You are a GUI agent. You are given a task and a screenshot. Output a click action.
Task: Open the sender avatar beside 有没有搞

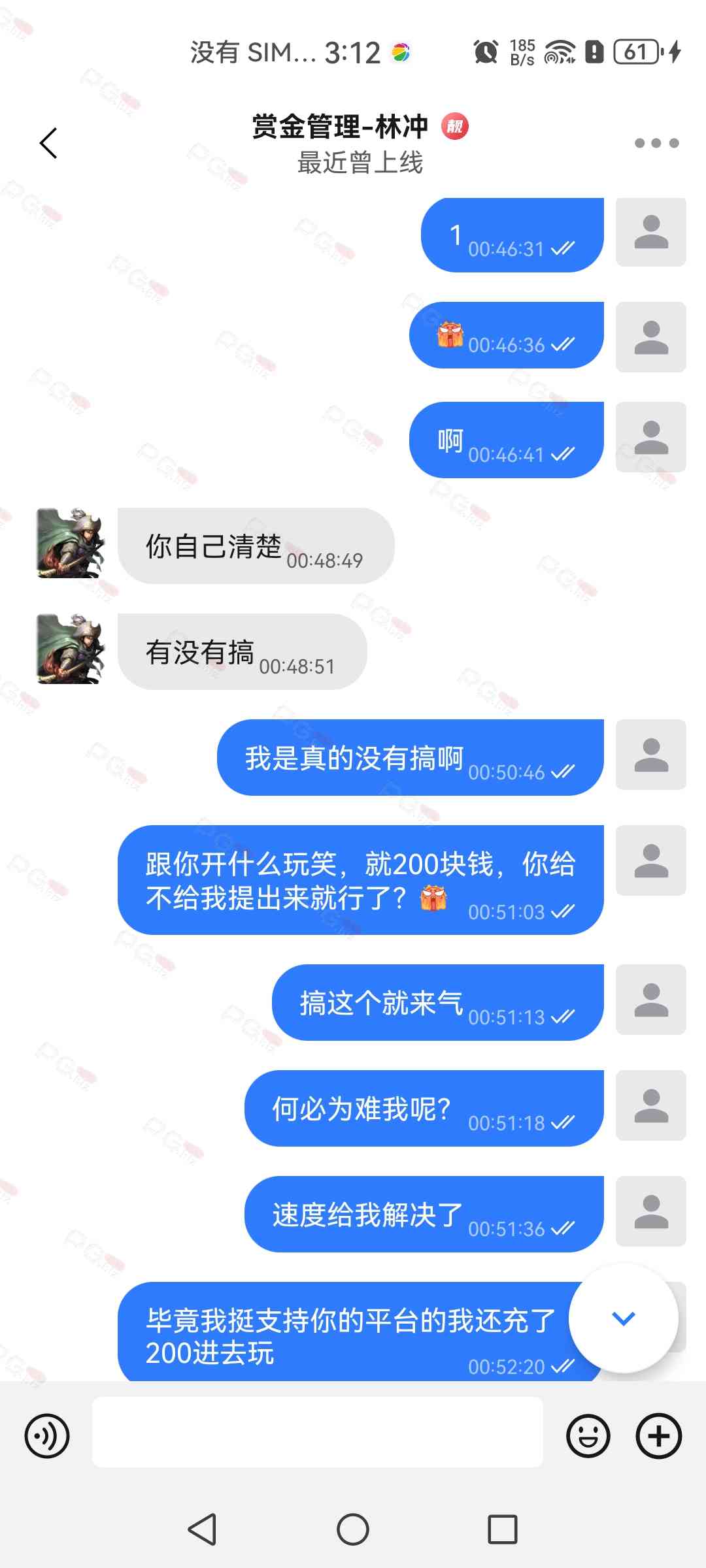(71, 649)
